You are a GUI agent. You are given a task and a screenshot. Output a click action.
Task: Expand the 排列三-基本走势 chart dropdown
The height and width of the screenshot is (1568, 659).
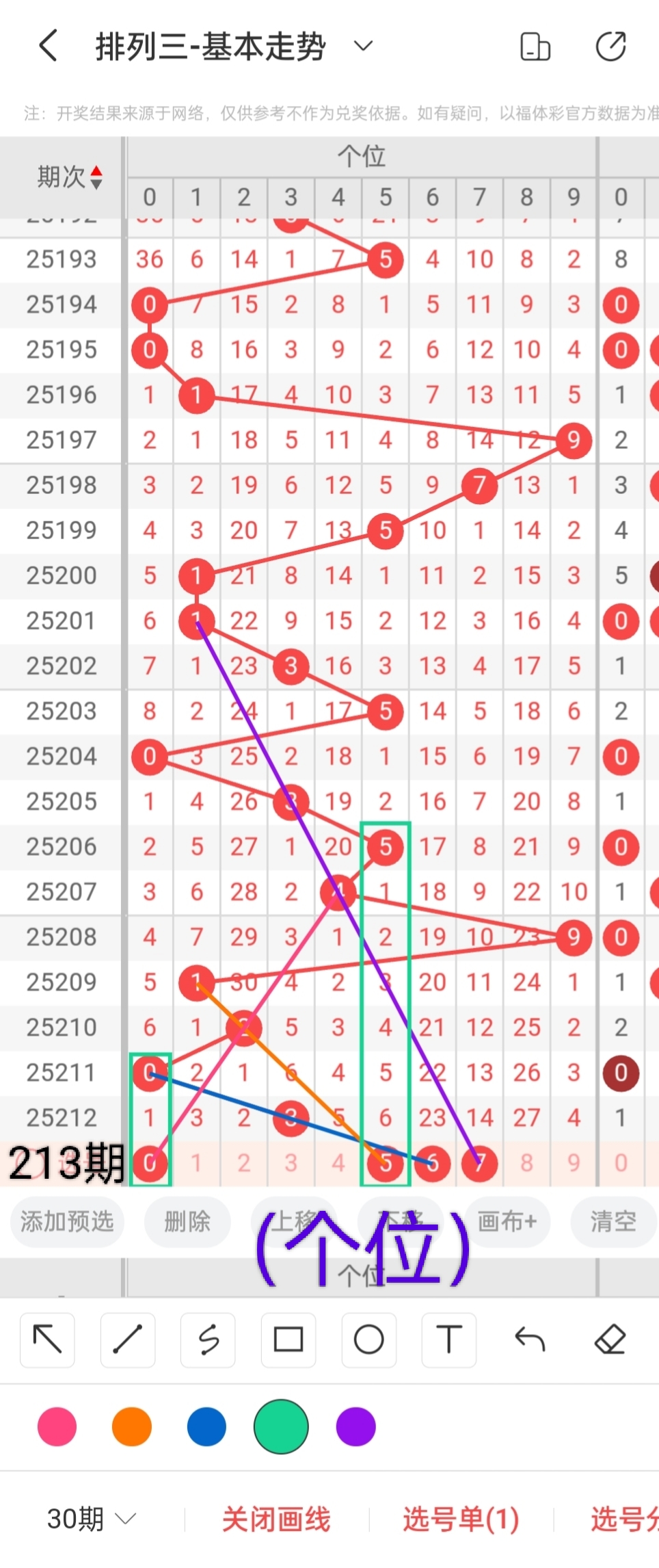point(363,47)
